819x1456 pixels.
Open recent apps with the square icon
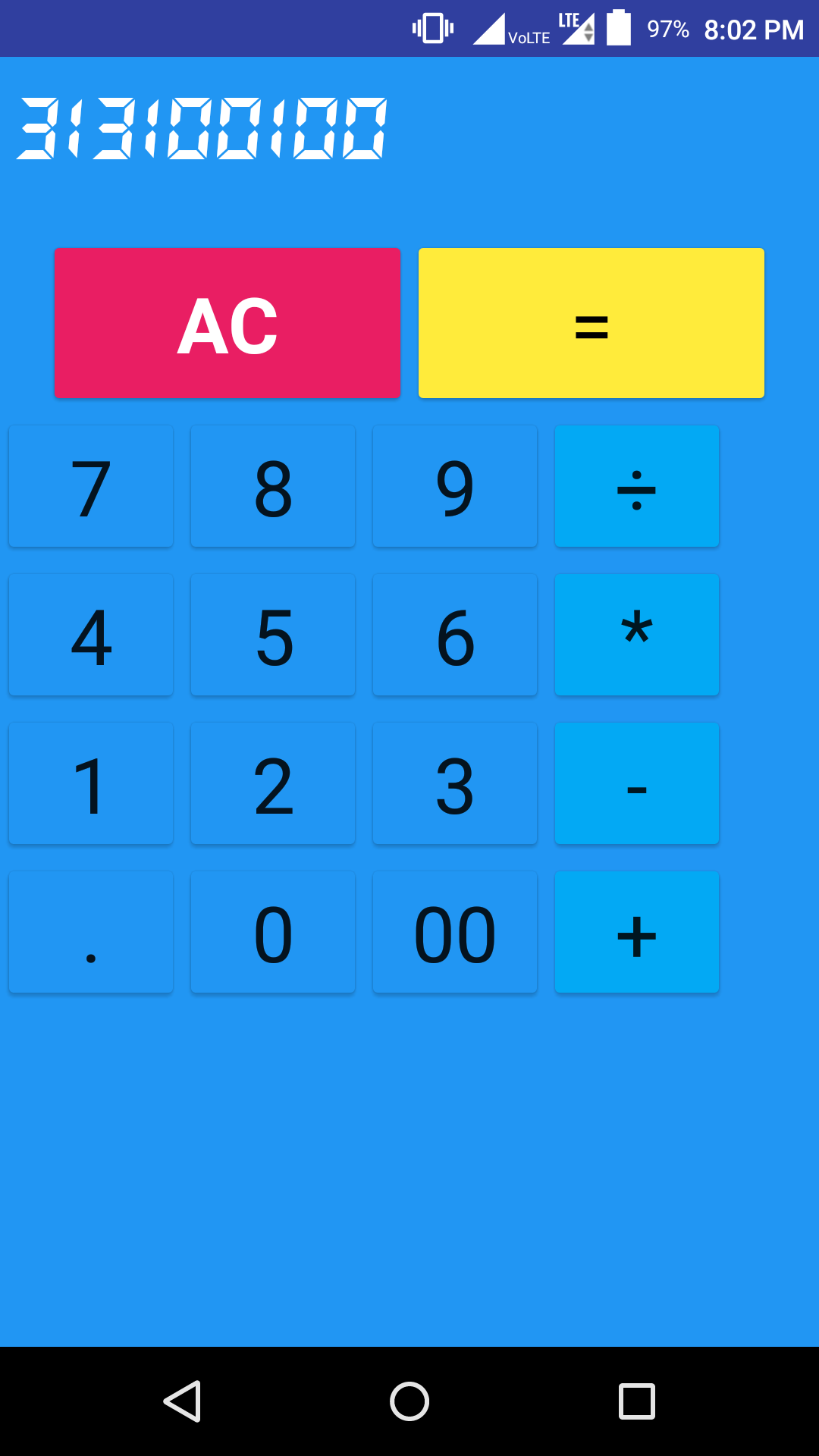(635, 1401)
